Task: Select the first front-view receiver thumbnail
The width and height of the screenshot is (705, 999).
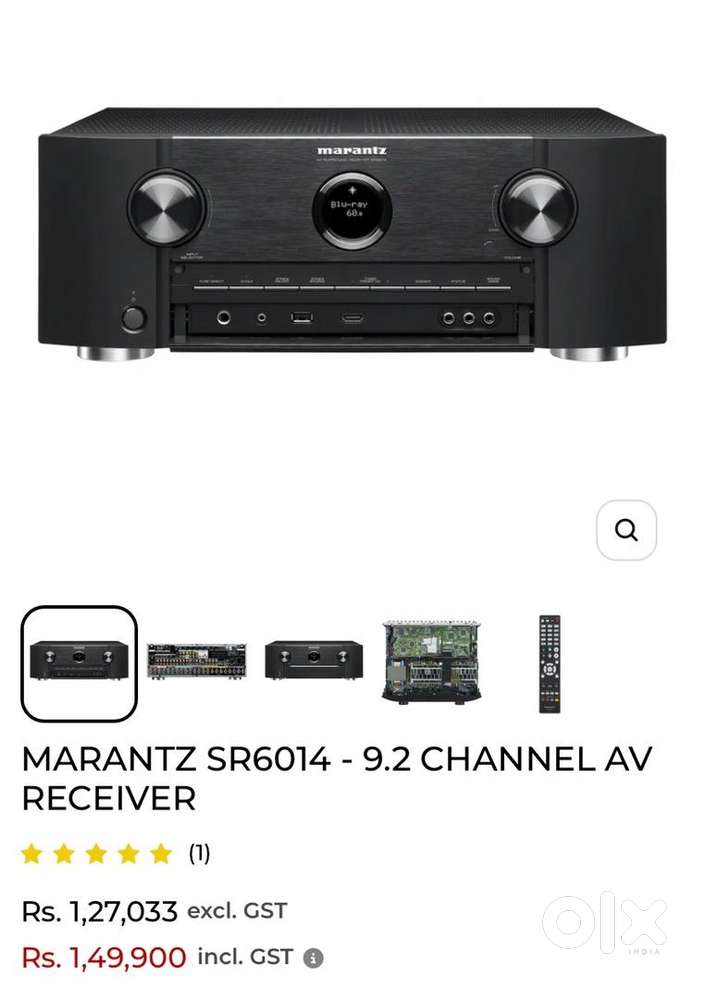Action: pos(79,663)
